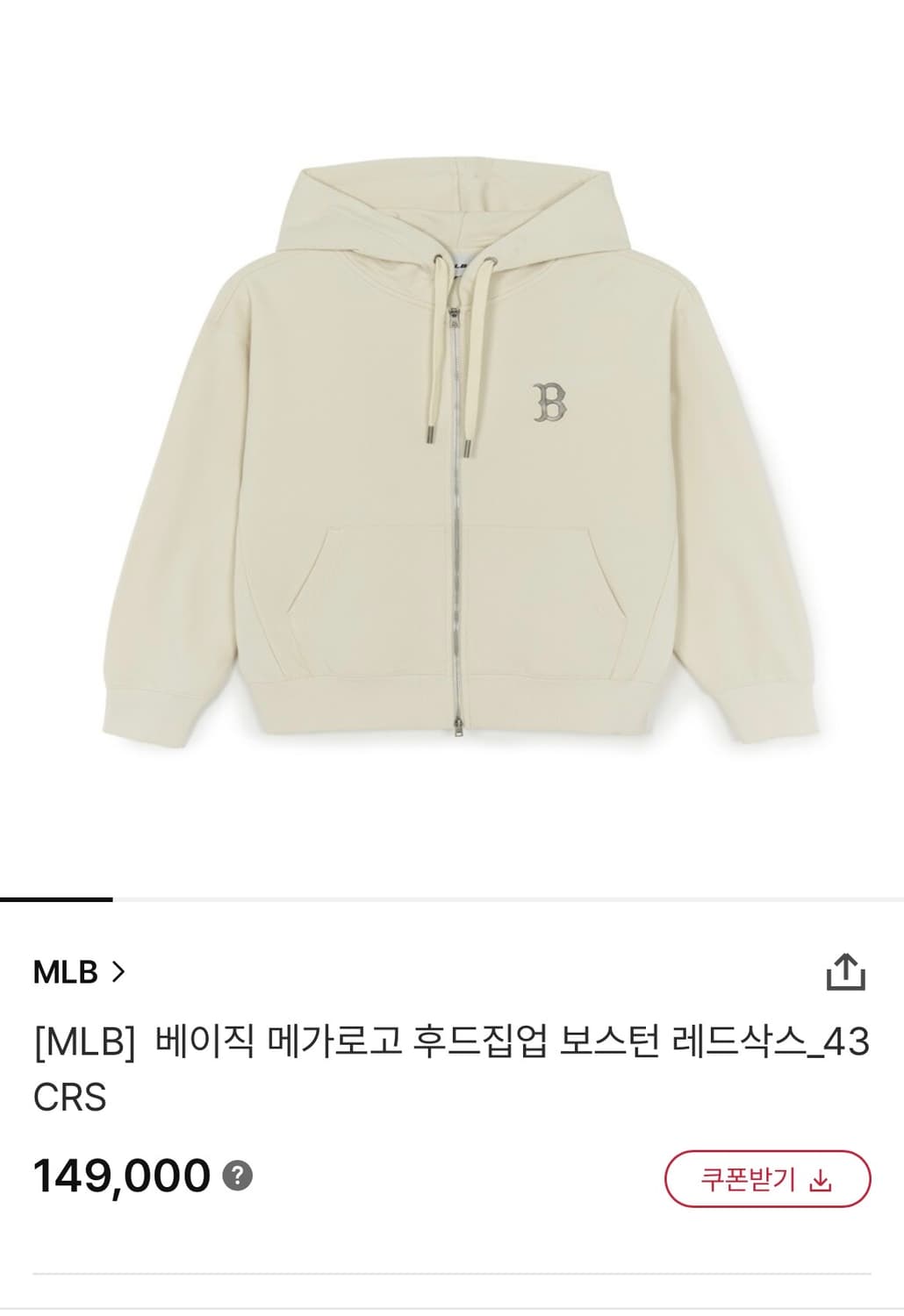Open price details via the gray question icon
The image size is (904, 1316).
coord(237,1175)
